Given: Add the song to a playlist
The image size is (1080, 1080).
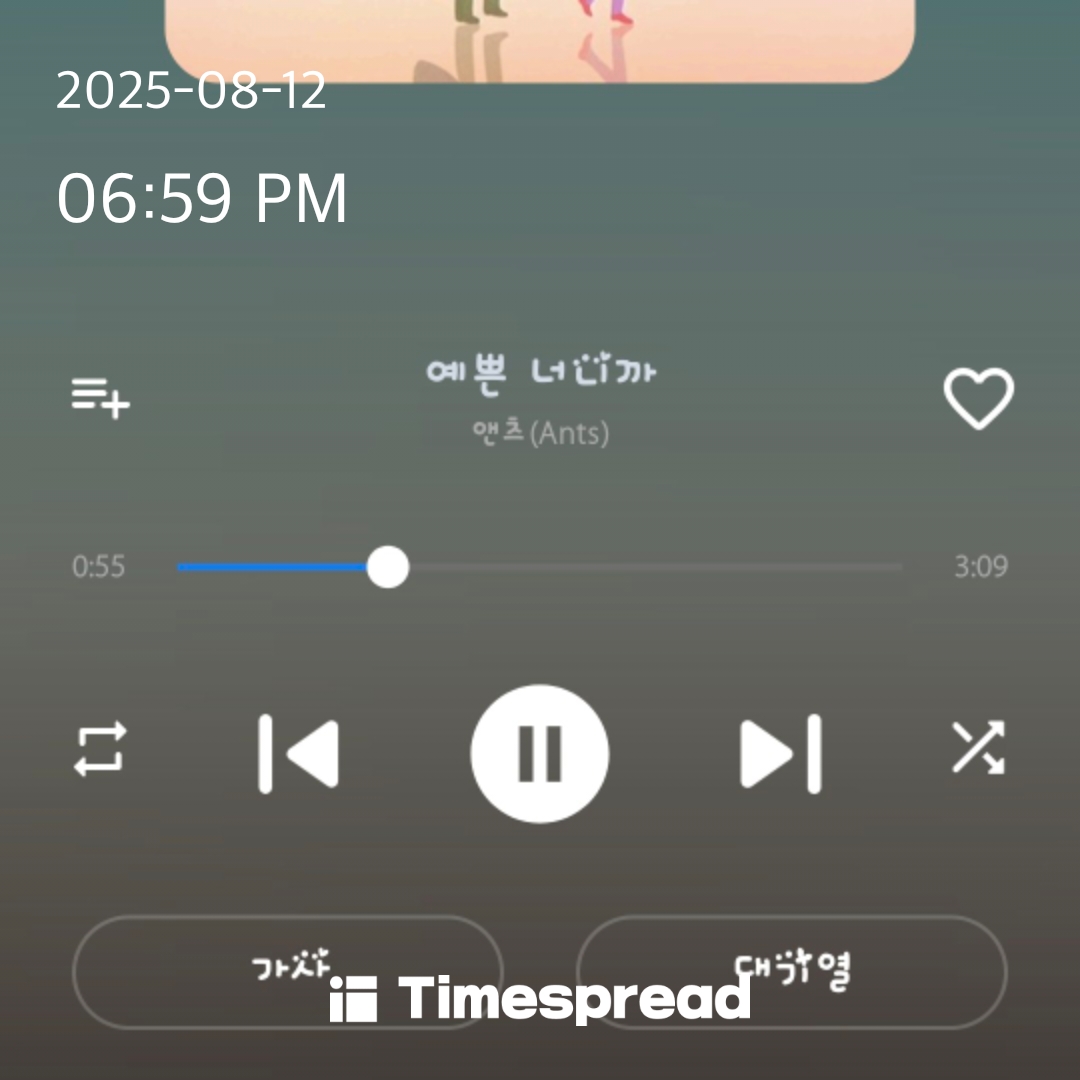Looking at the screenshot, I should [x=100, y=397].
